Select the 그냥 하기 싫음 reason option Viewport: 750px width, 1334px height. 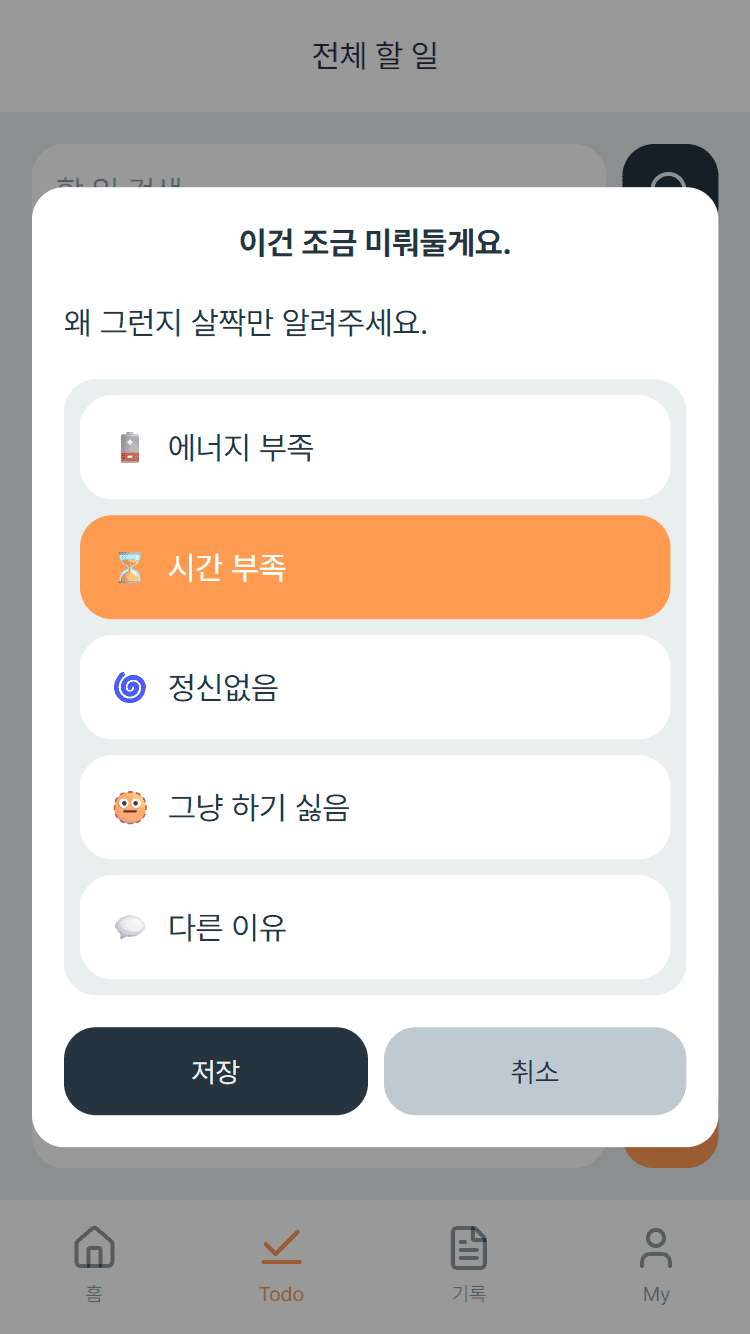click(x=375, y=807)
